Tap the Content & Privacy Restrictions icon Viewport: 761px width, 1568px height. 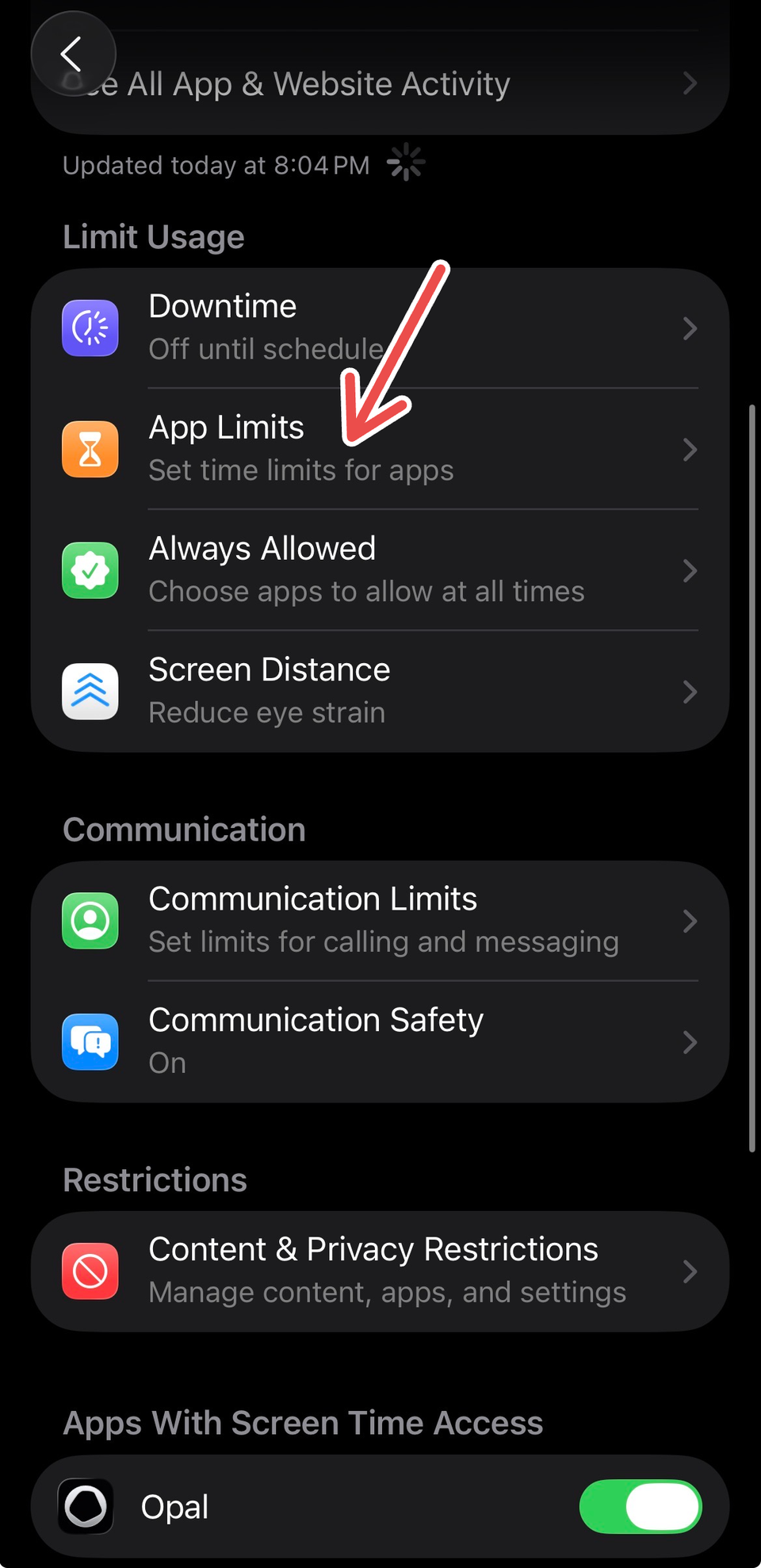90,1271
